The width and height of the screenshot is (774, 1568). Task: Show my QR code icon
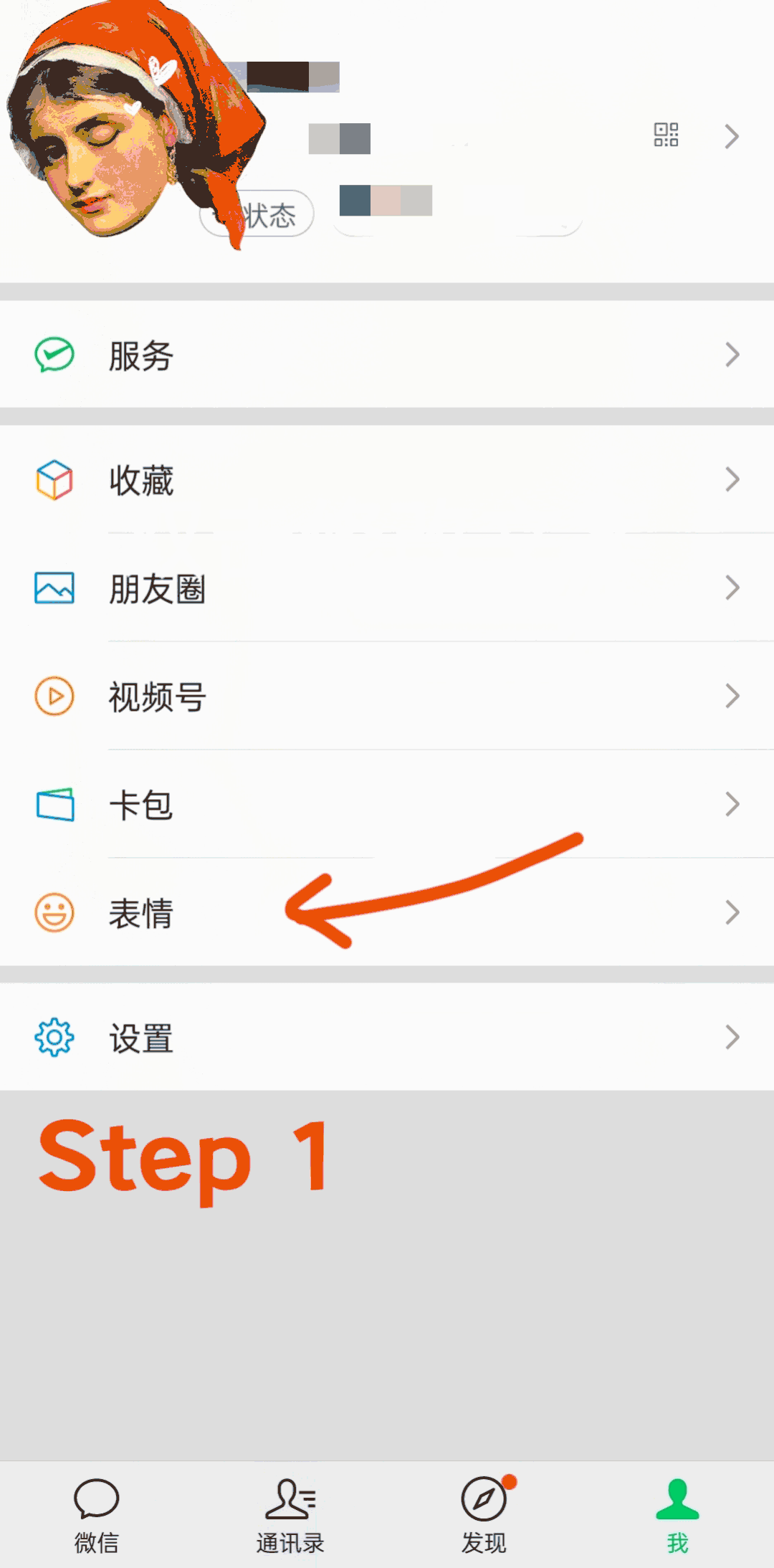(666, 135)
